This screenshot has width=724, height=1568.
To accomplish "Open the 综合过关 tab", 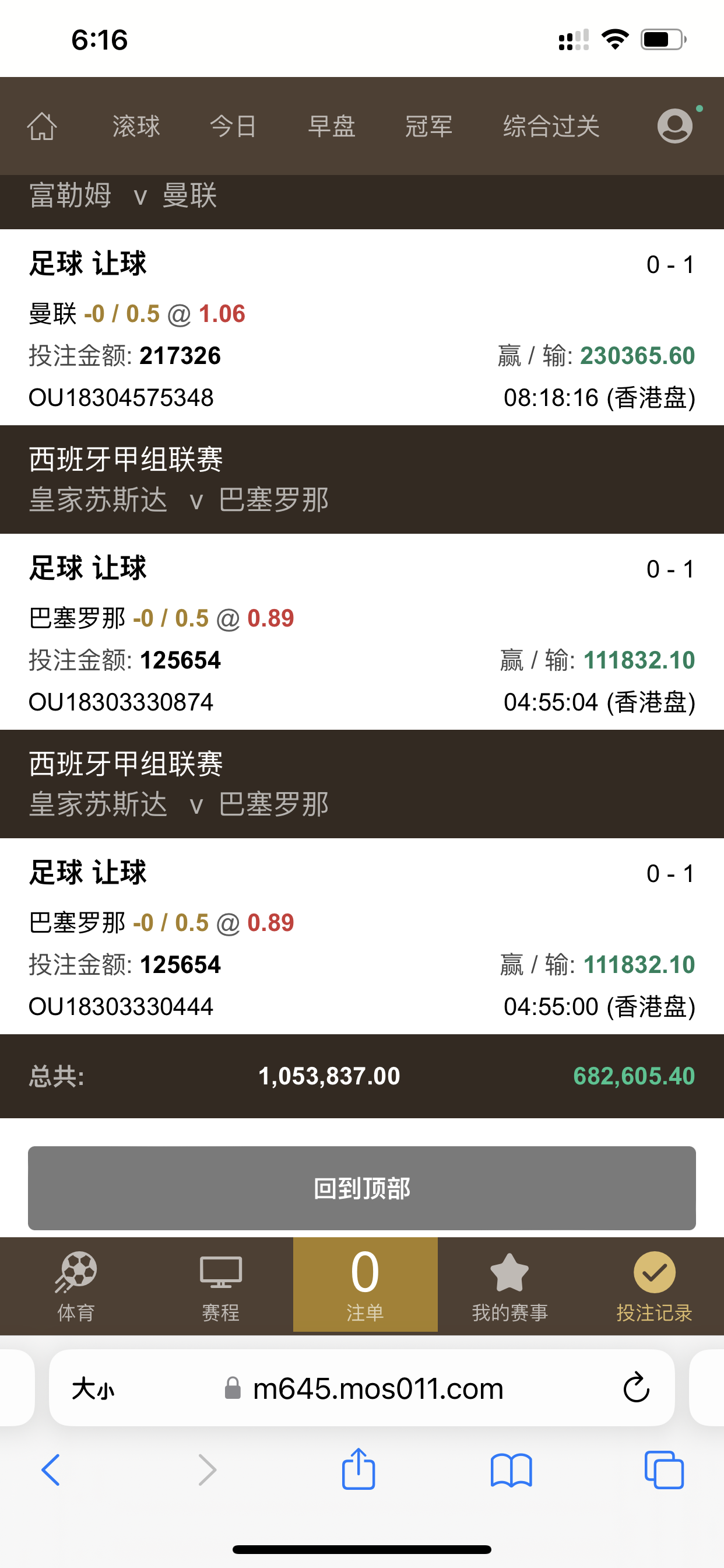I will [x=551, y=126].
